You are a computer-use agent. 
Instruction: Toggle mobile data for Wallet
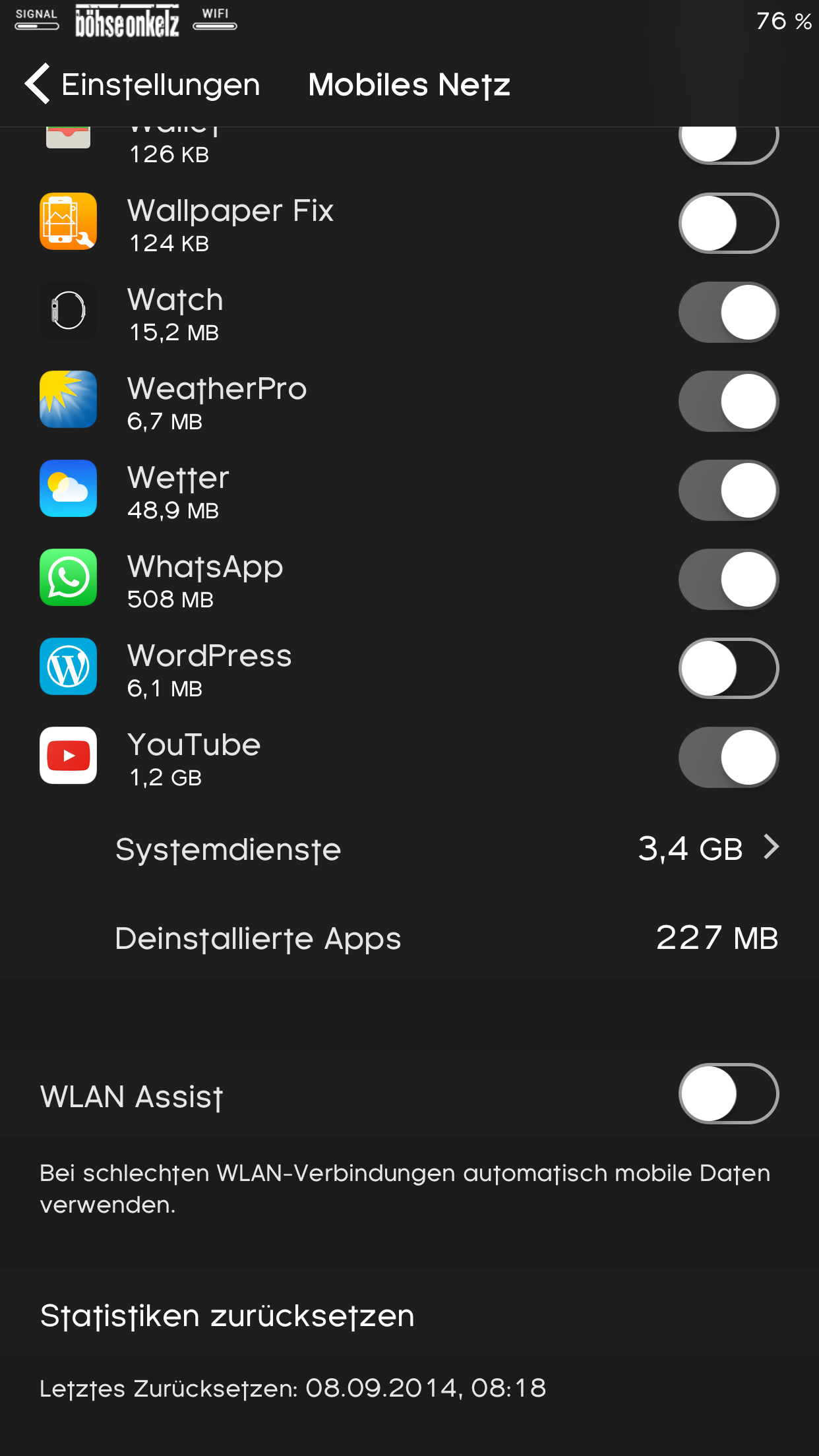click(x=728, y=141)
